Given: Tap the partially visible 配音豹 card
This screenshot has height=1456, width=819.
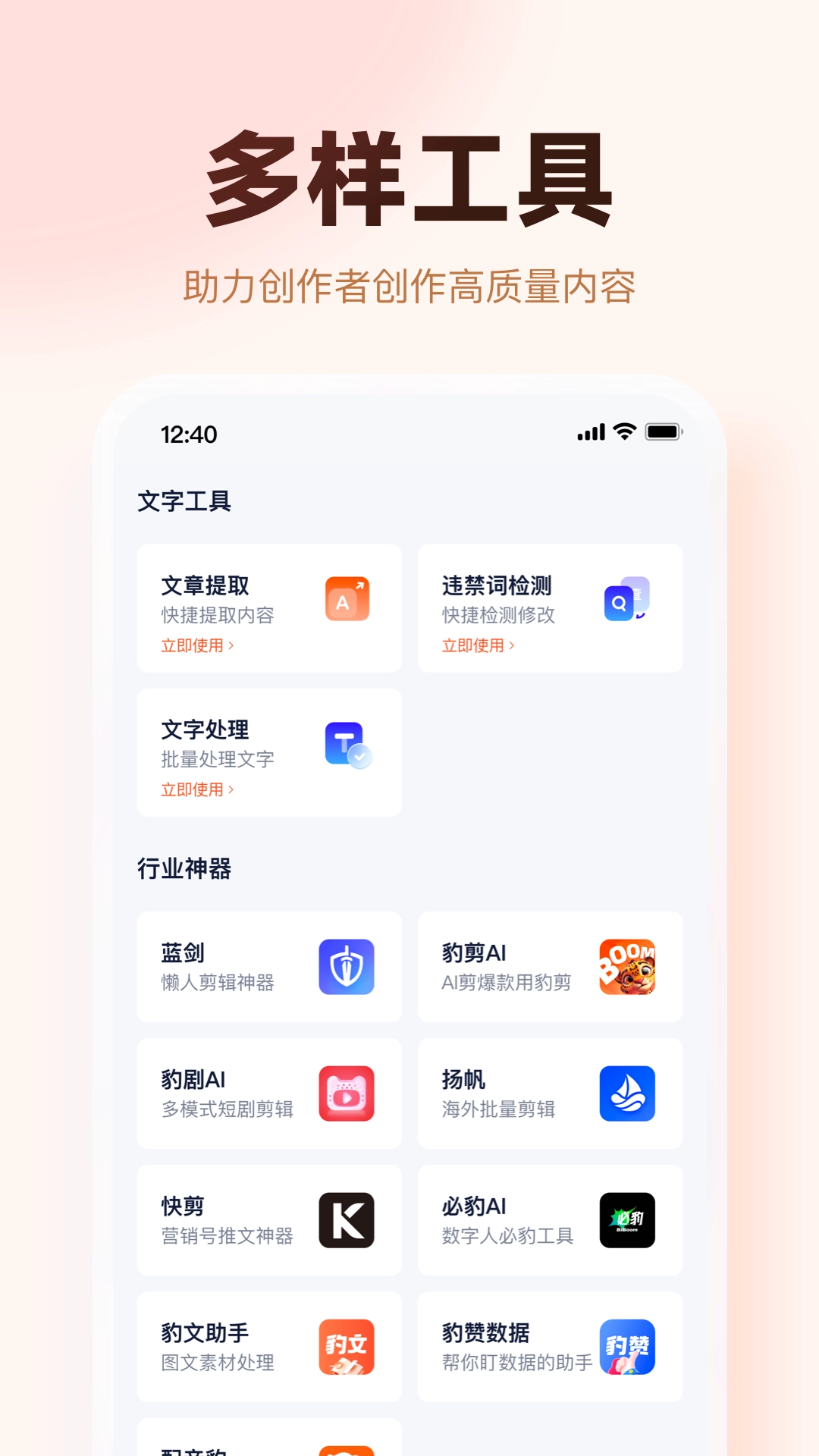Looking at the screenshot, I should 269,1439.
